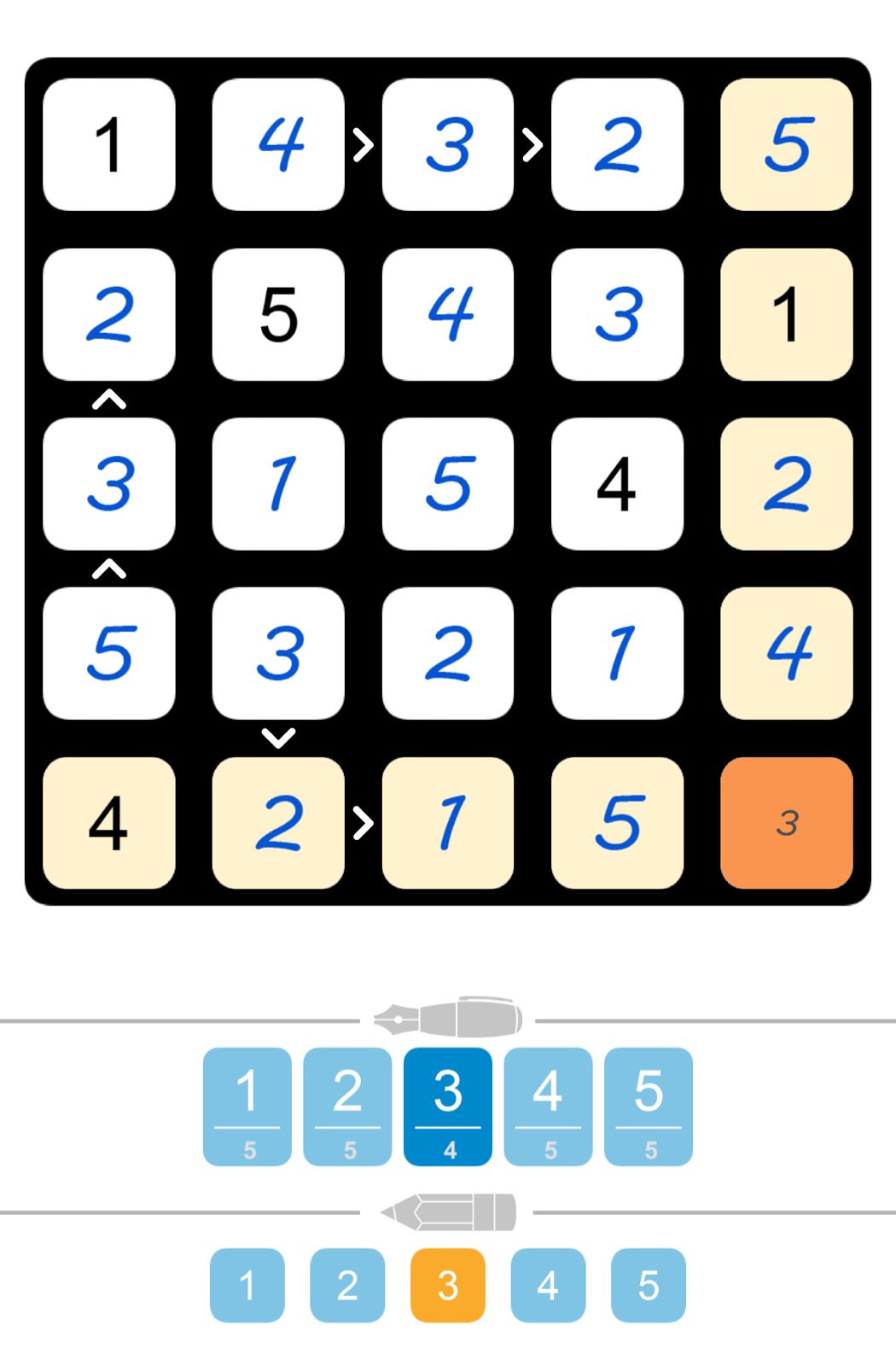Image resolution: width=896 pixels, height=1366 pixels.
Task: Tap the highlighted pen number 3
Action: (x=448, y=1106)
